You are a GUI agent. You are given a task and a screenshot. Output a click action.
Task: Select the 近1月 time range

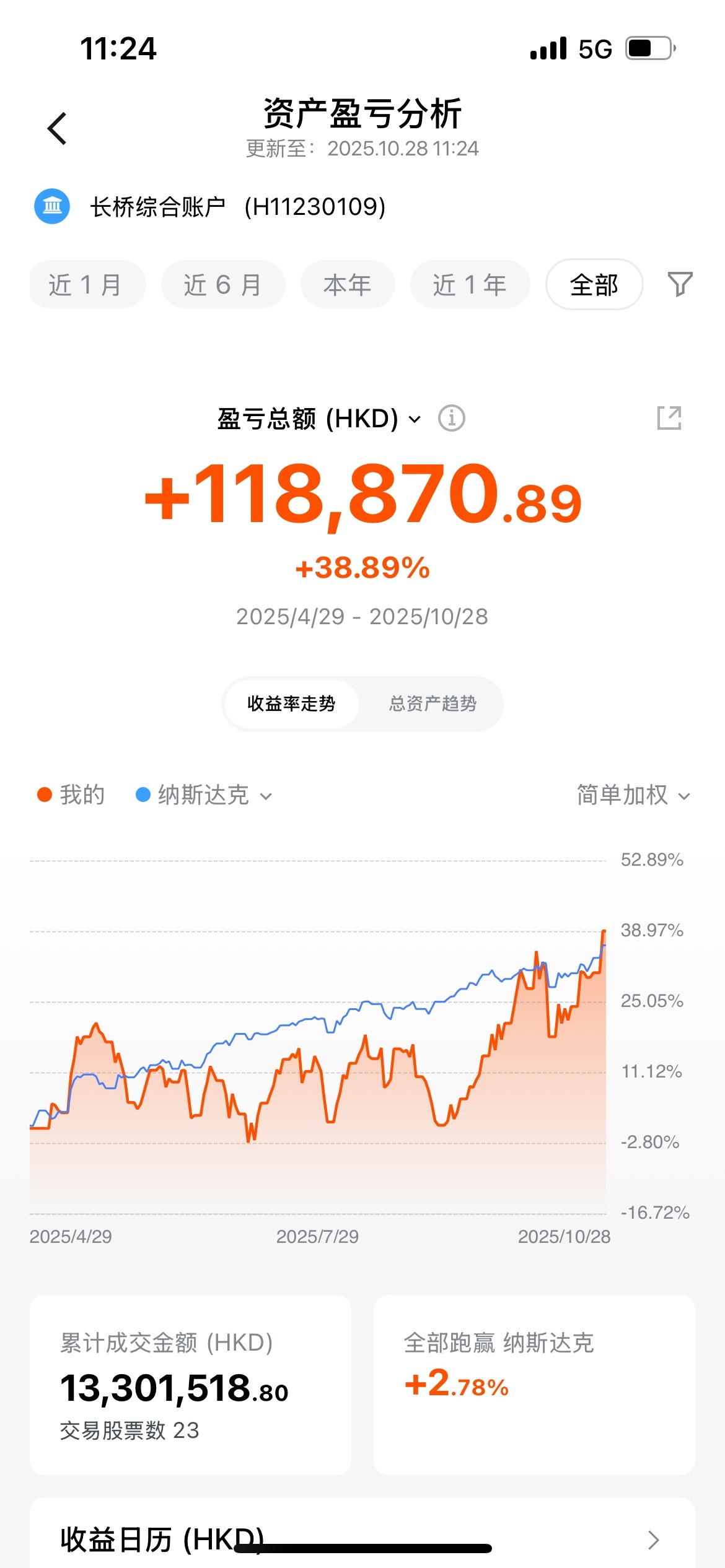(87, 285)
